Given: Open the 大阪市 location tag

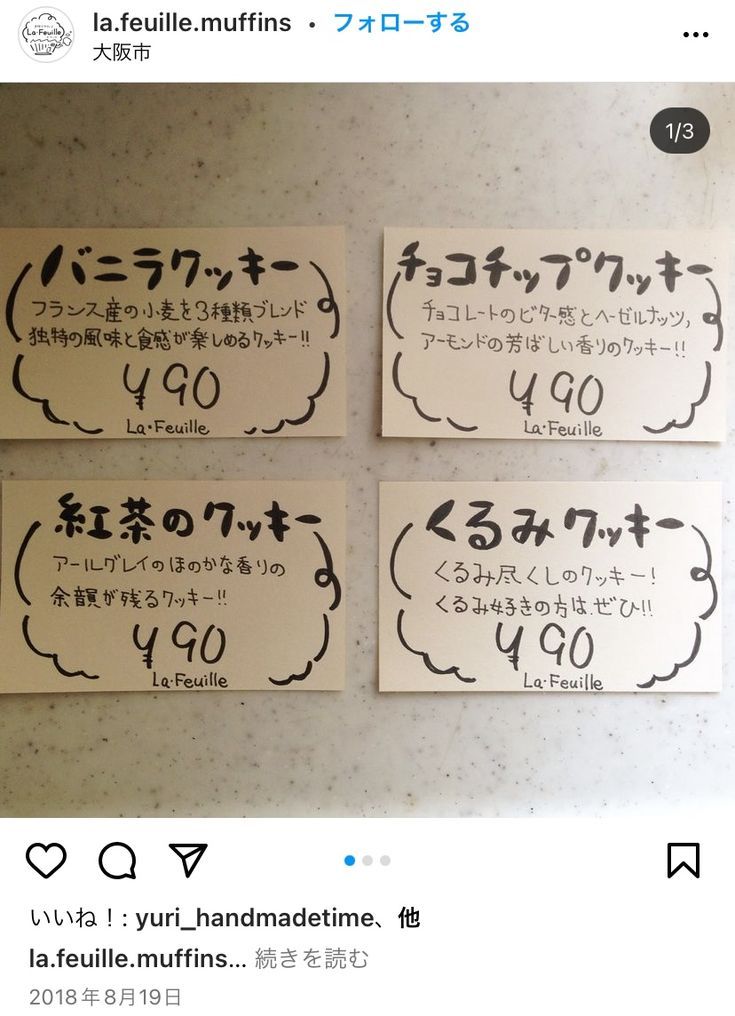Looking at the screenshot, I should 121,52.
